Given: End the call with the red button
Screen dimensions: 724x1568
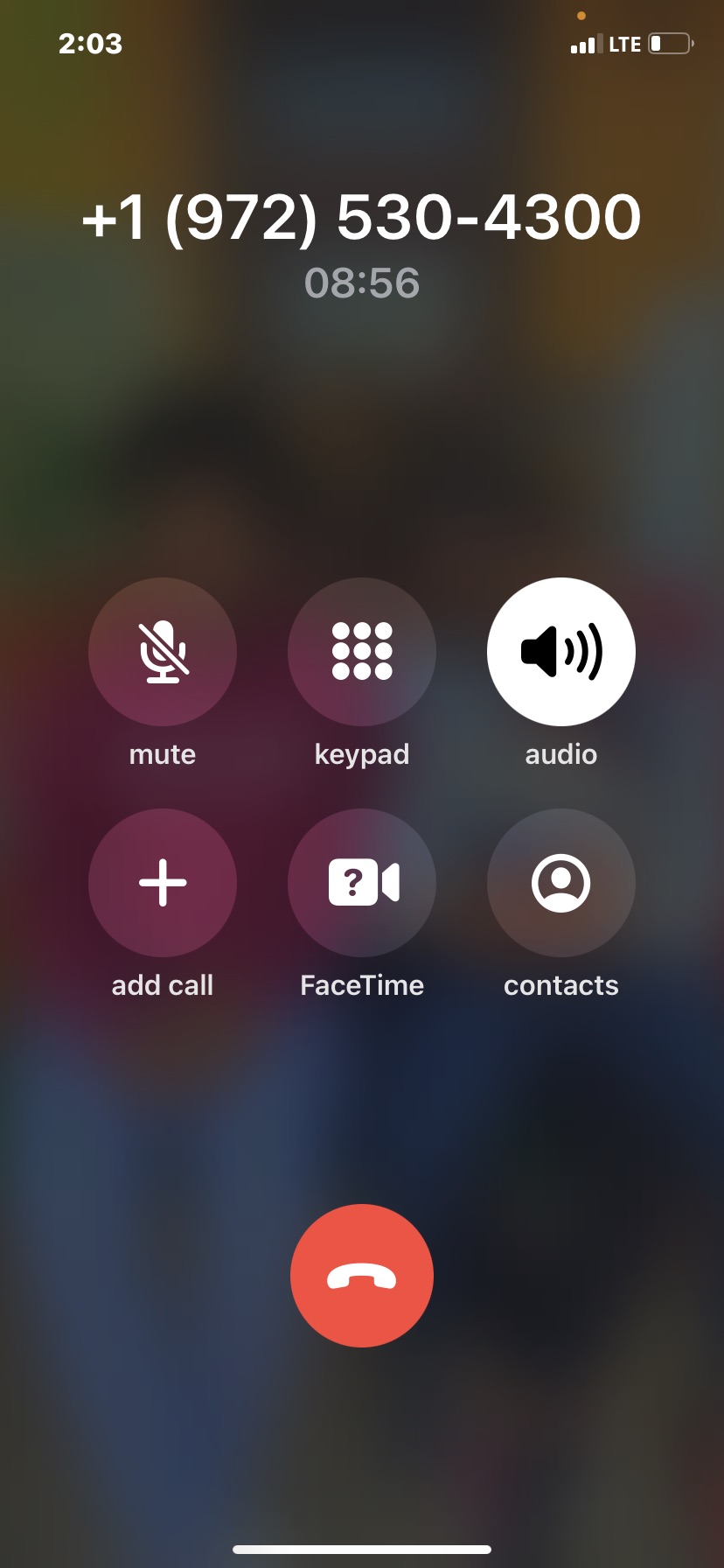Looking at the screenshot, I should 362,1276.
